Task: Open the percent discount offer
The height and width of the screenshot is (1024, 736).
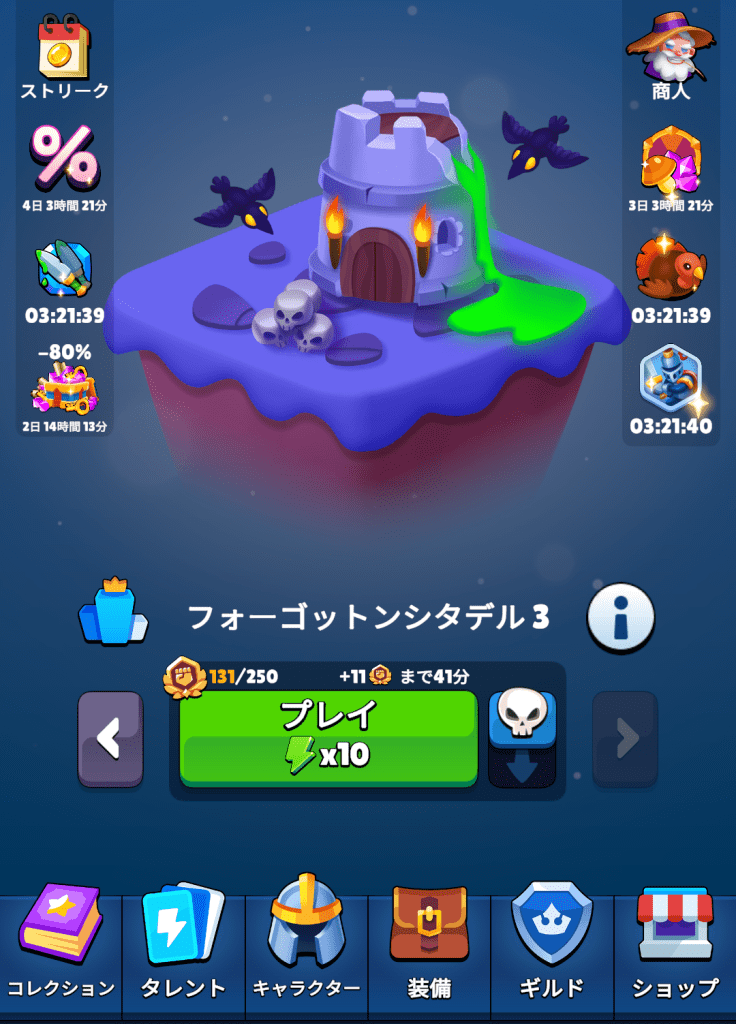Action: tap(64, 158)
